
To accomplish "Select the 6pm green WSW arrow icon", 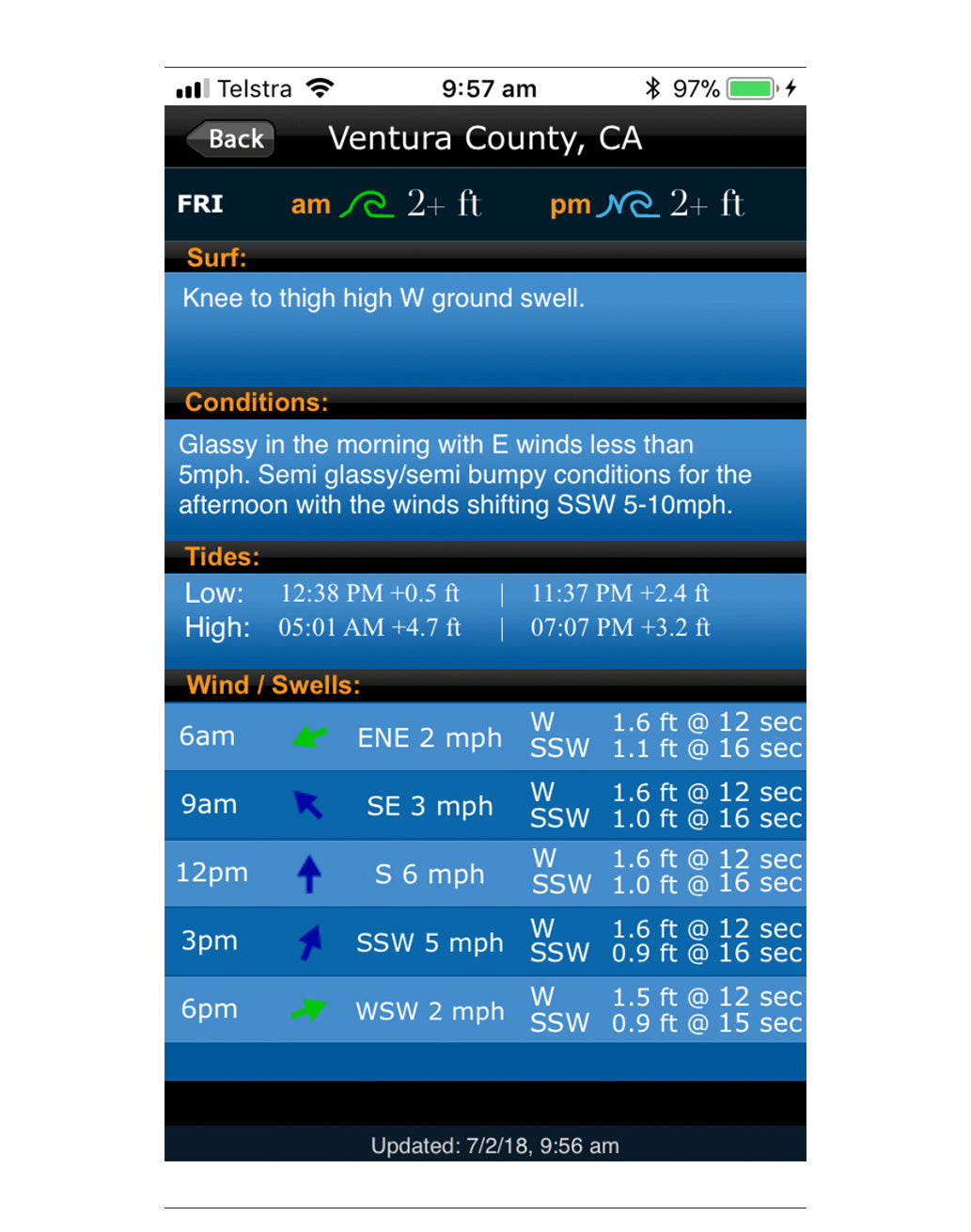I will tap(310, 1009).
